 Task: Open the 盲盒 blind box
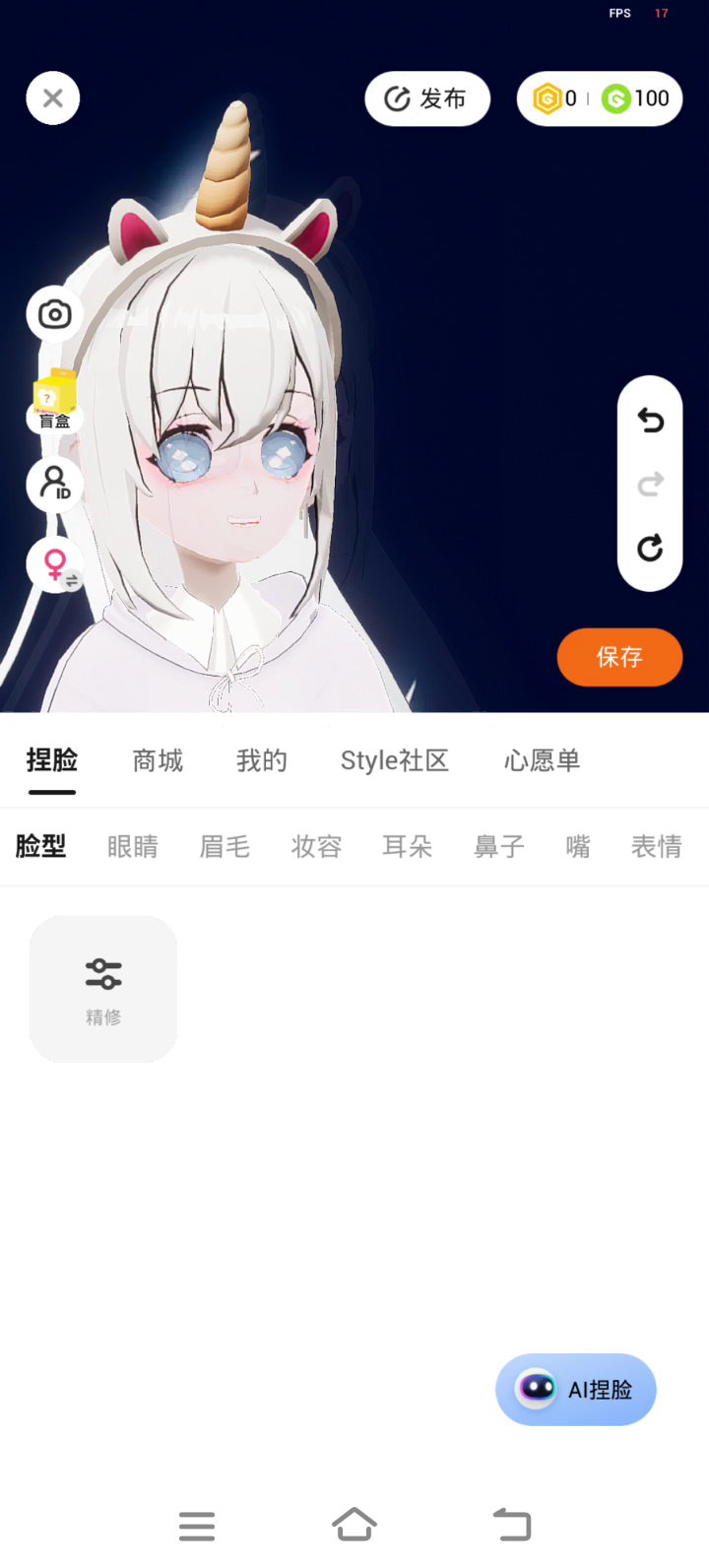[55, 400]
